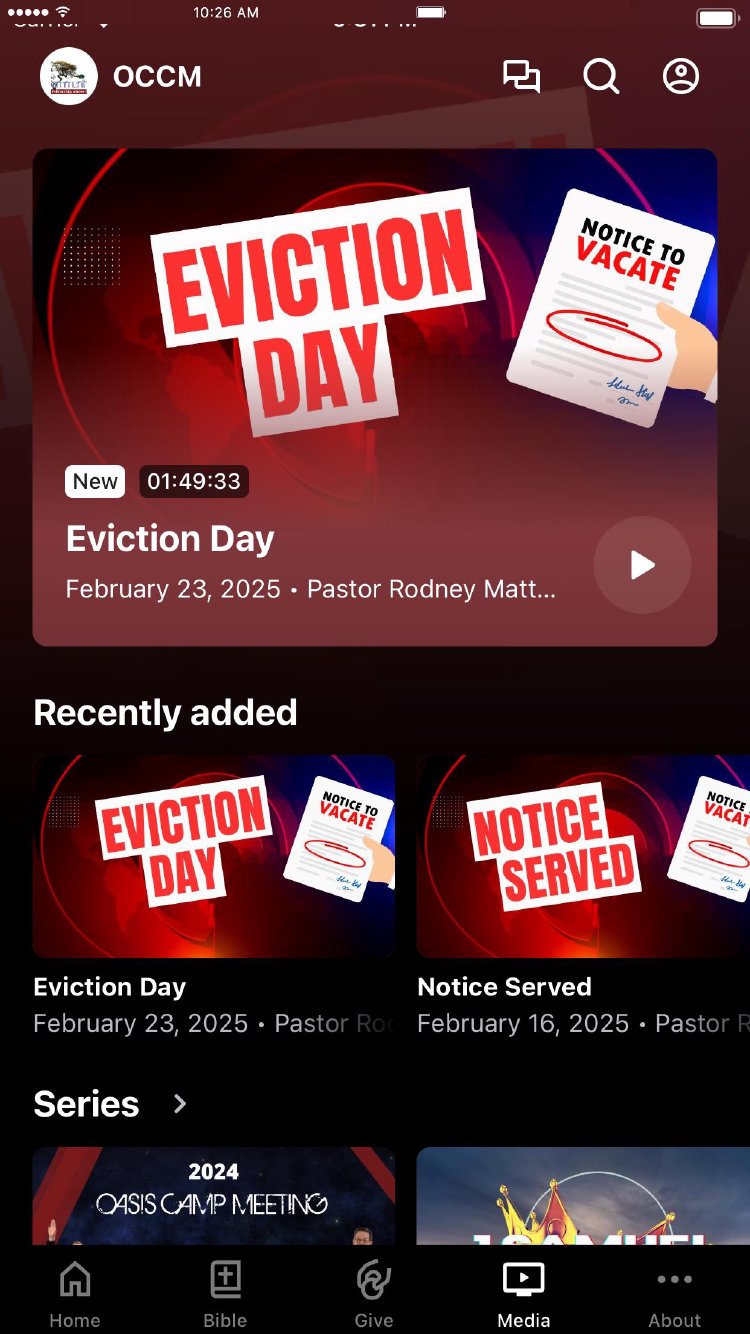Open Eviction Day in Recently added
This screenshot has width=750, height=1334.
coord(214,857)
